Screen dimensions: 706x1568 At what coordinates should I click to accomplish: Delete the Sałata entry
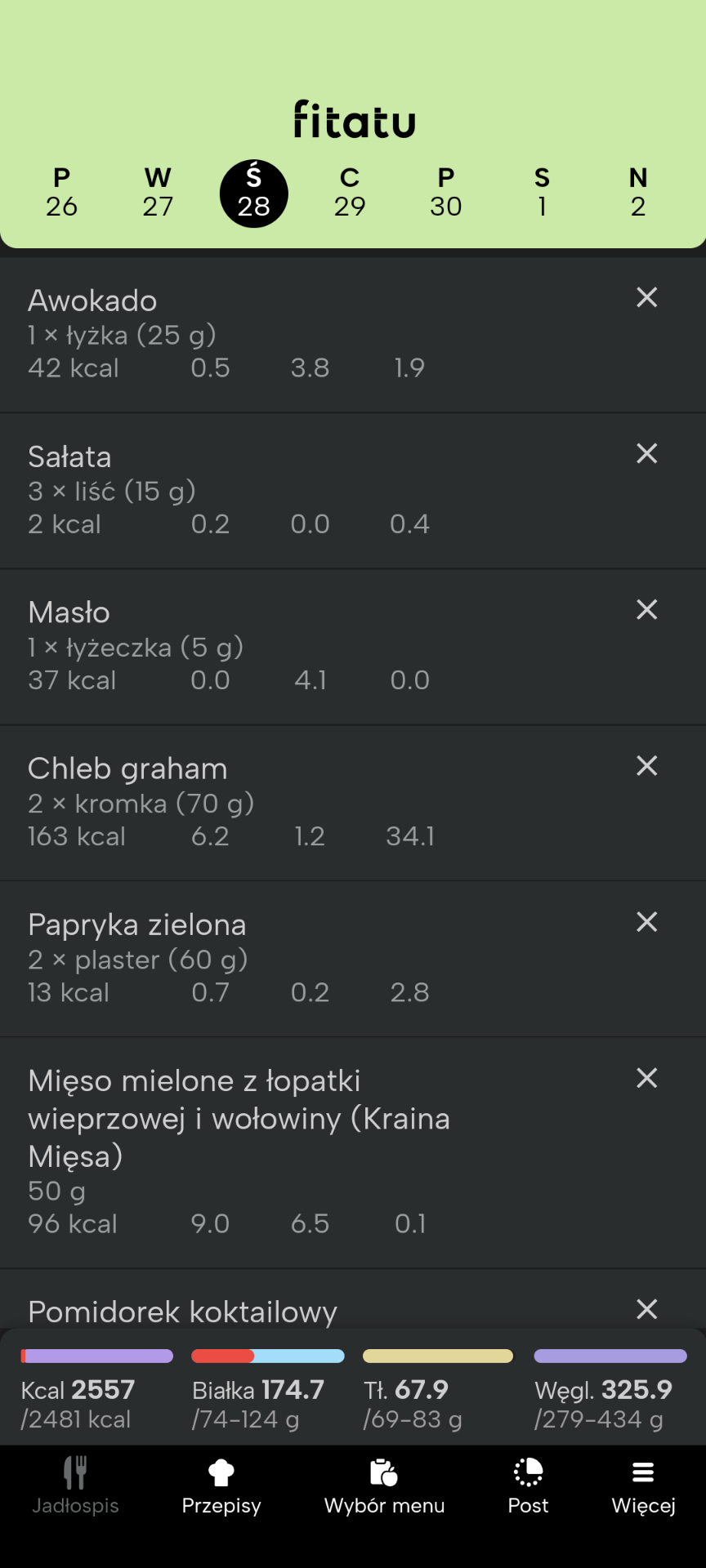coord(646,453)
